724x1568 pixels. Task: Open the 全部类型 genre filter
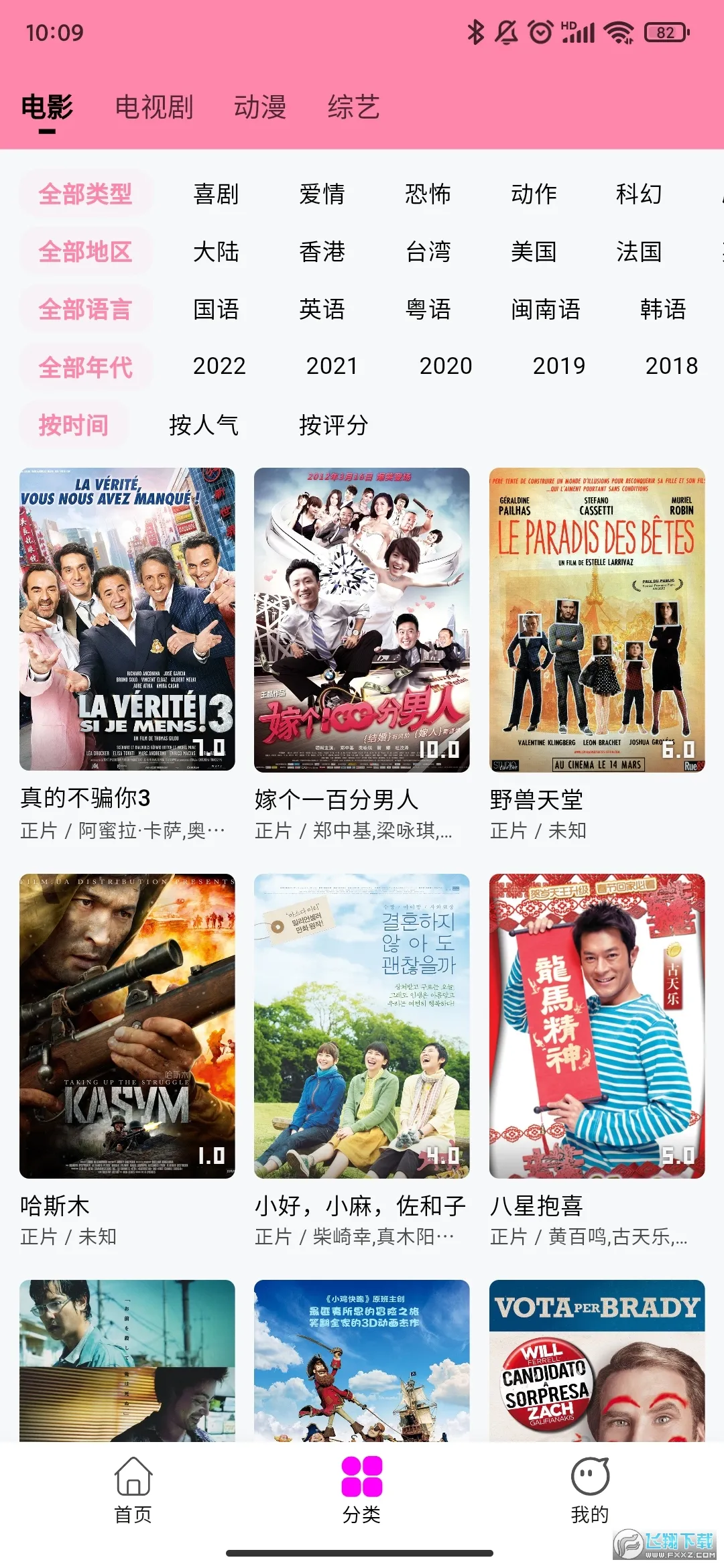pos(86,194)
